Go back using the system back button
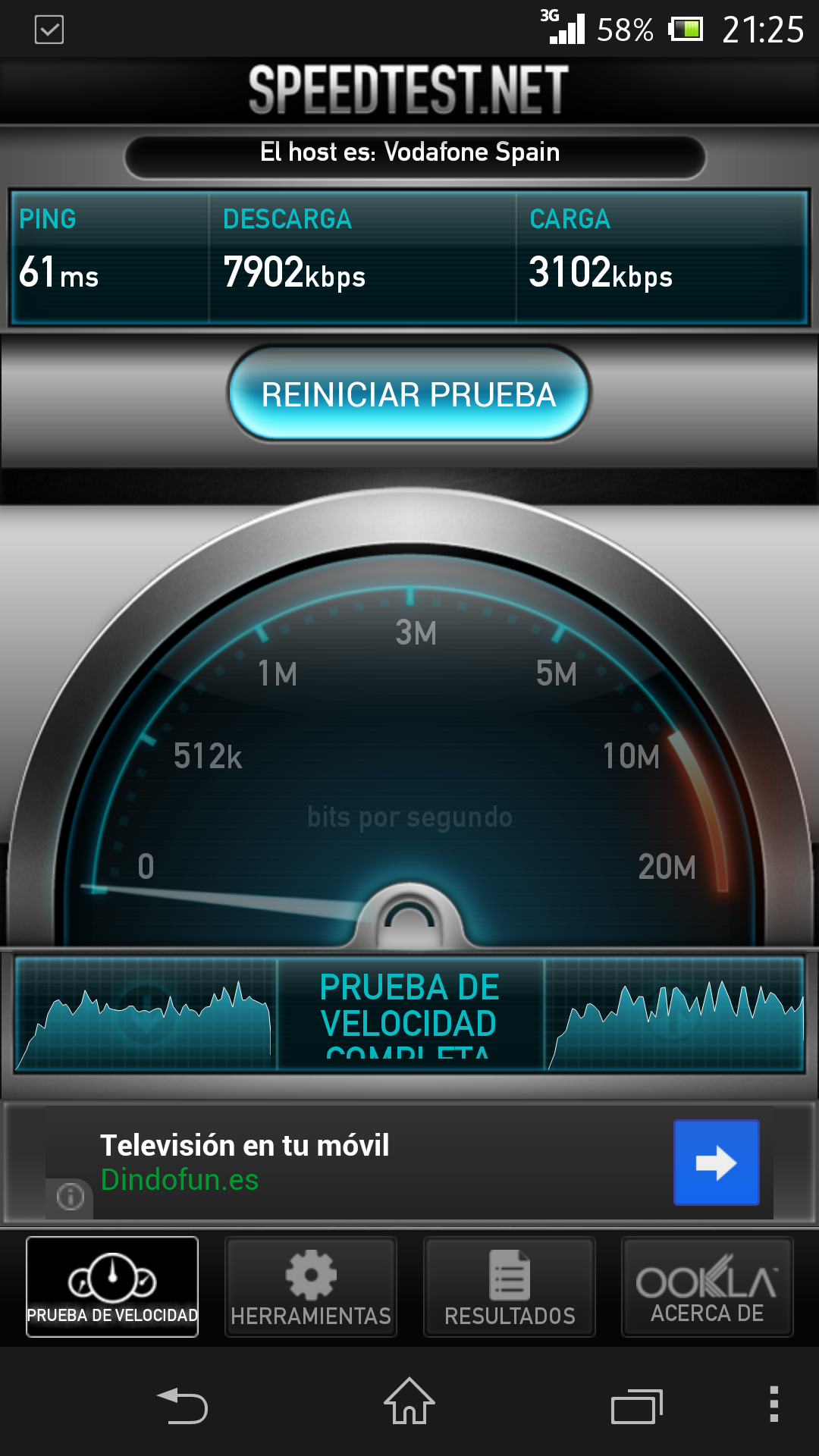 click(x=182, y=1405)
